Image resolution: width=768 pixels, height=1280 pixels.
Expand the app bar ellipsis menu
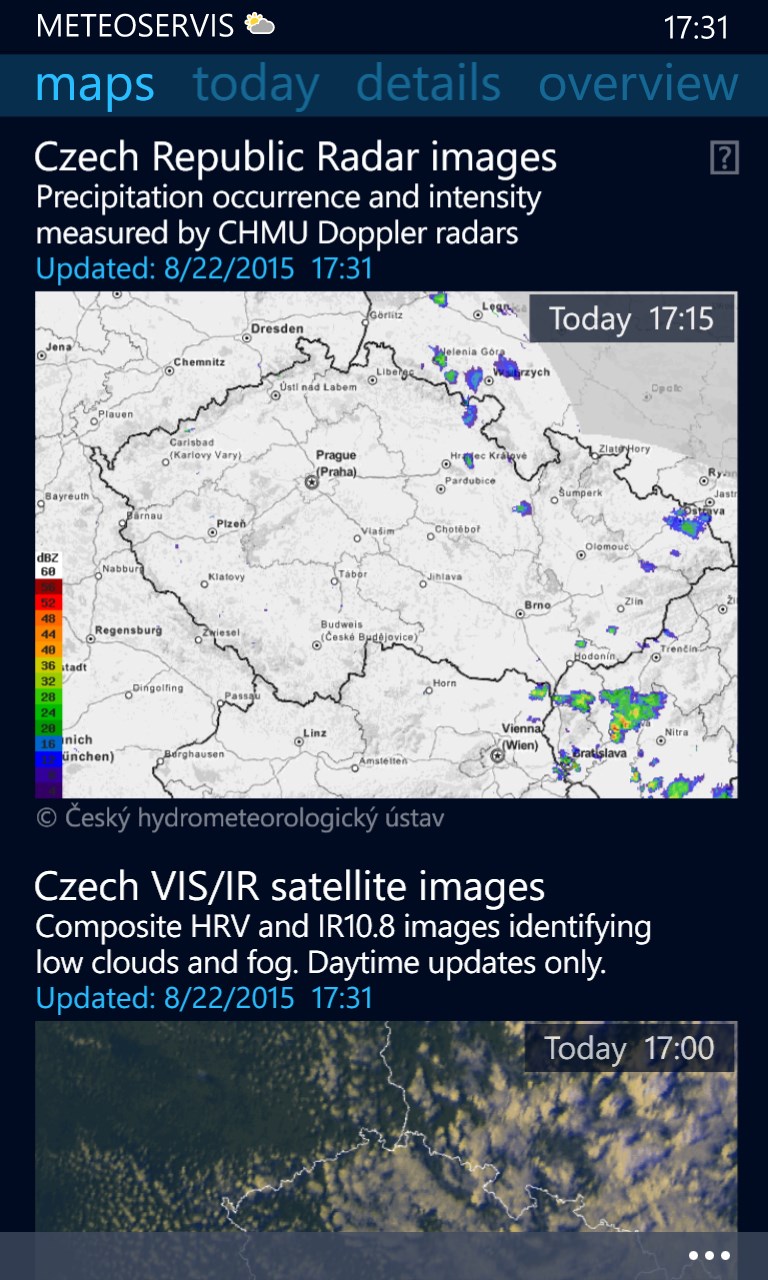coord(709,1256)
